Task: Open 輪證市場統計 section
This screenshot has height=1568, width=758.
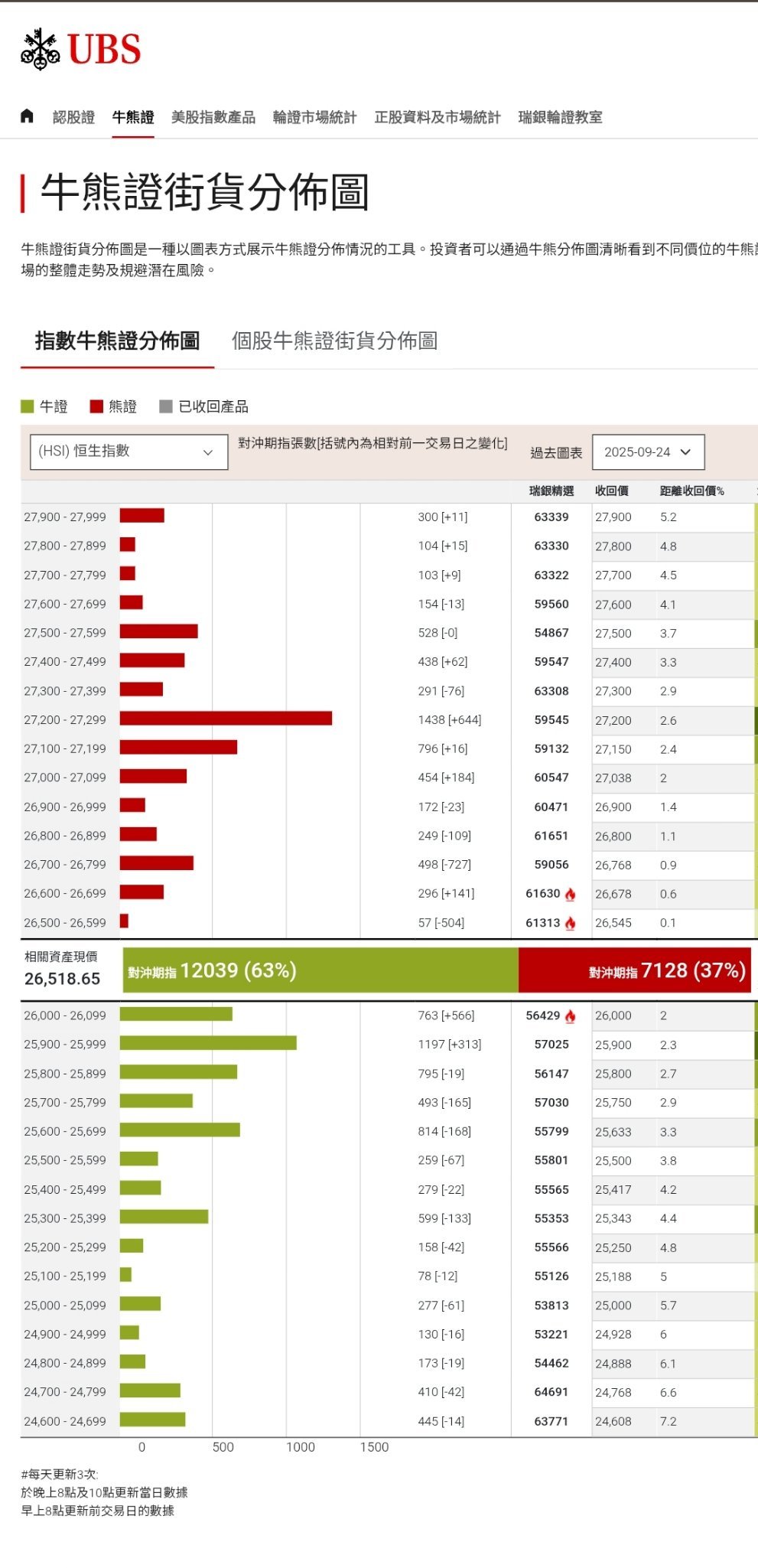Action: click(x=314, y=117)
